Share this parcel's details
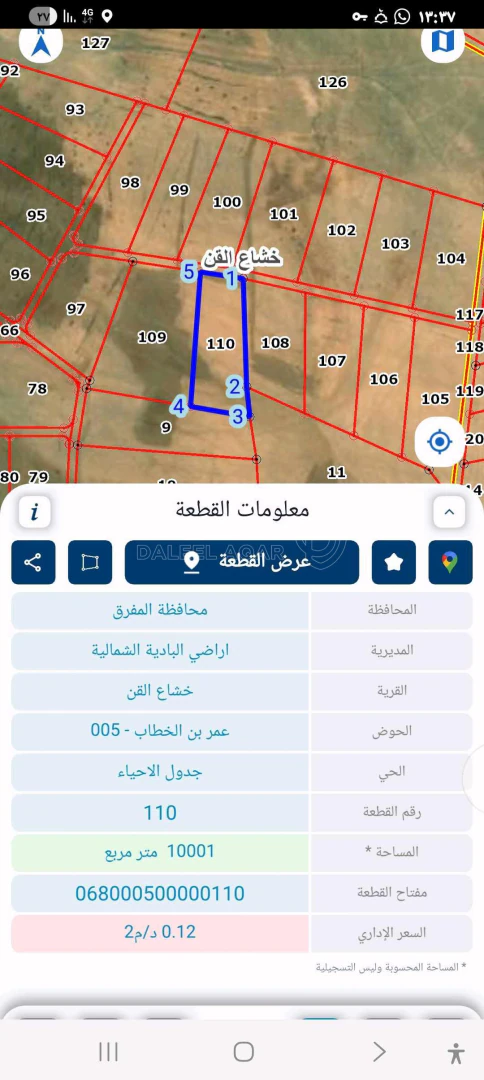Screen dimensions: 484x1080 (33, 562)
